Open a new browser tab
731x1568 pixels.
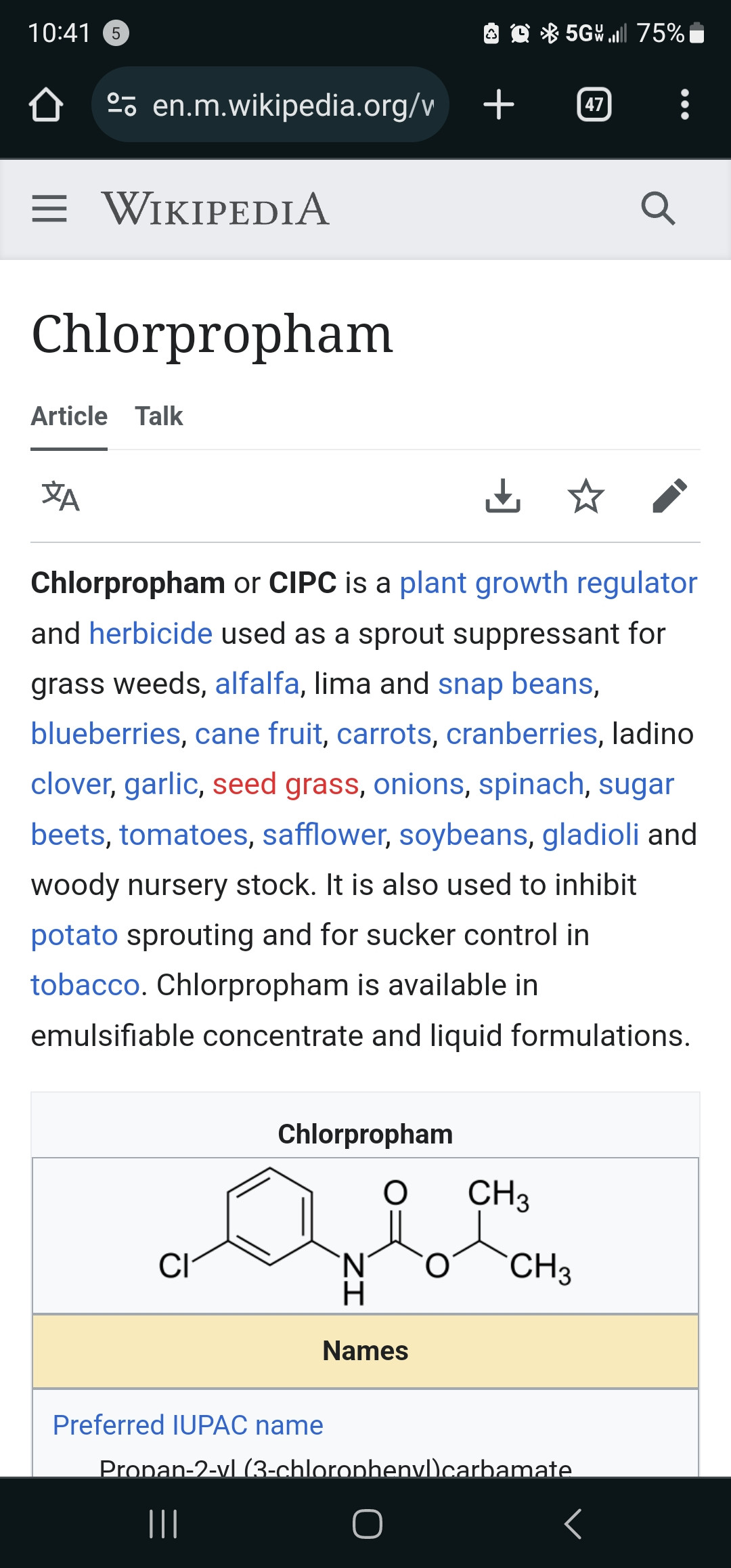click(x=499, y=105)
